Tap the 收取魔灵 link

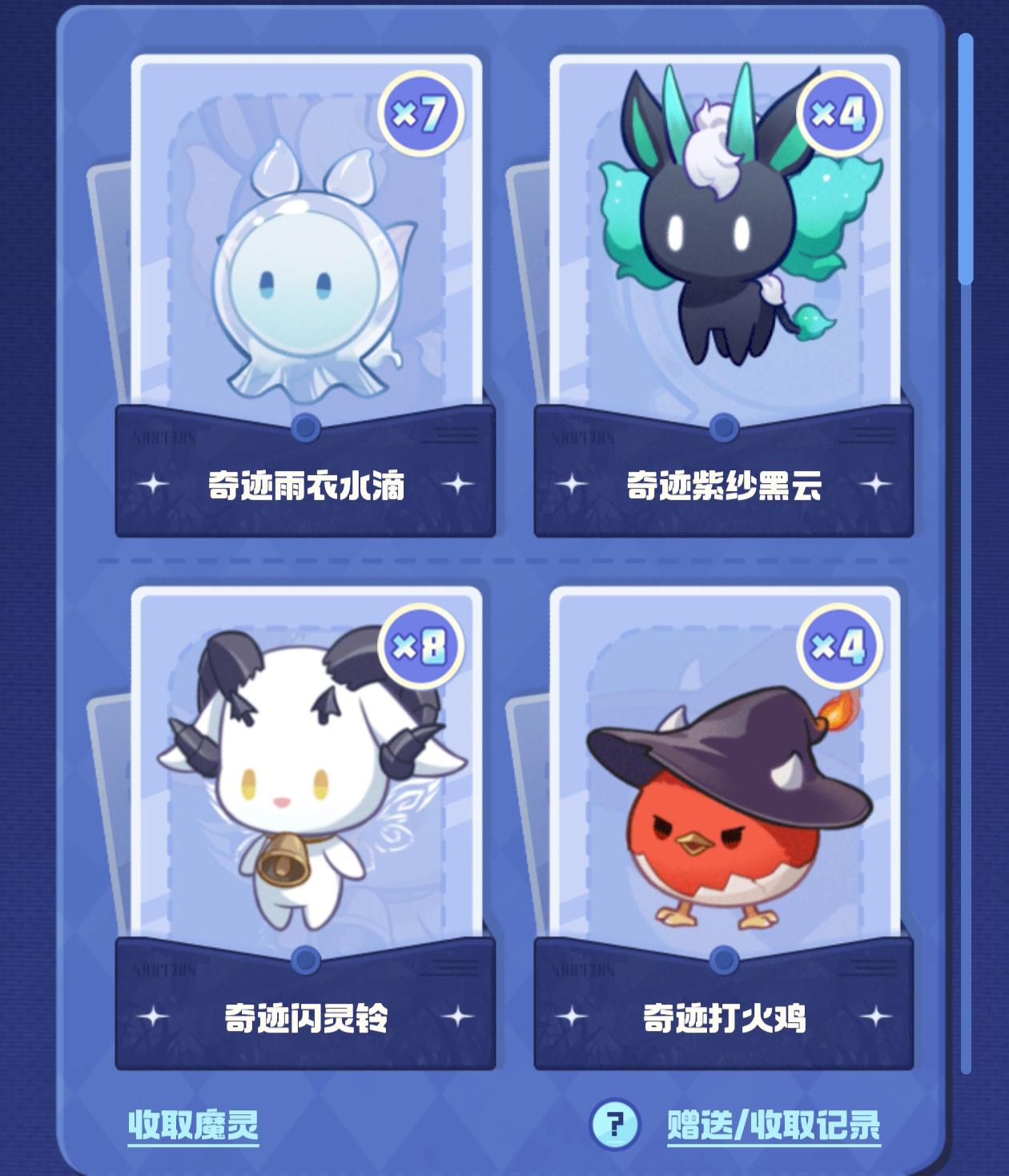[x=193, y=1124]
